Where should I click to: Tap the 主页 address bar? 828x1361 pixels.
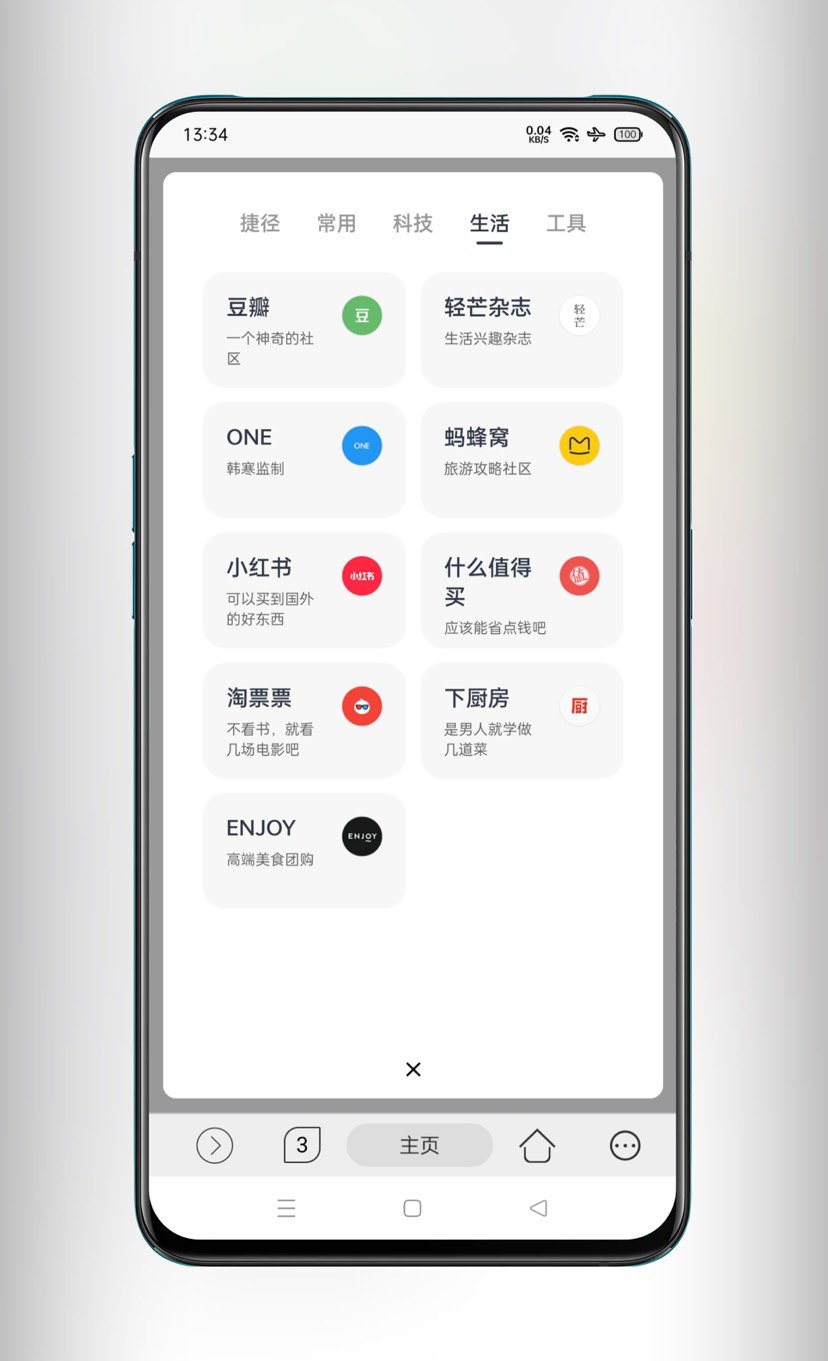coord(419,1145)
